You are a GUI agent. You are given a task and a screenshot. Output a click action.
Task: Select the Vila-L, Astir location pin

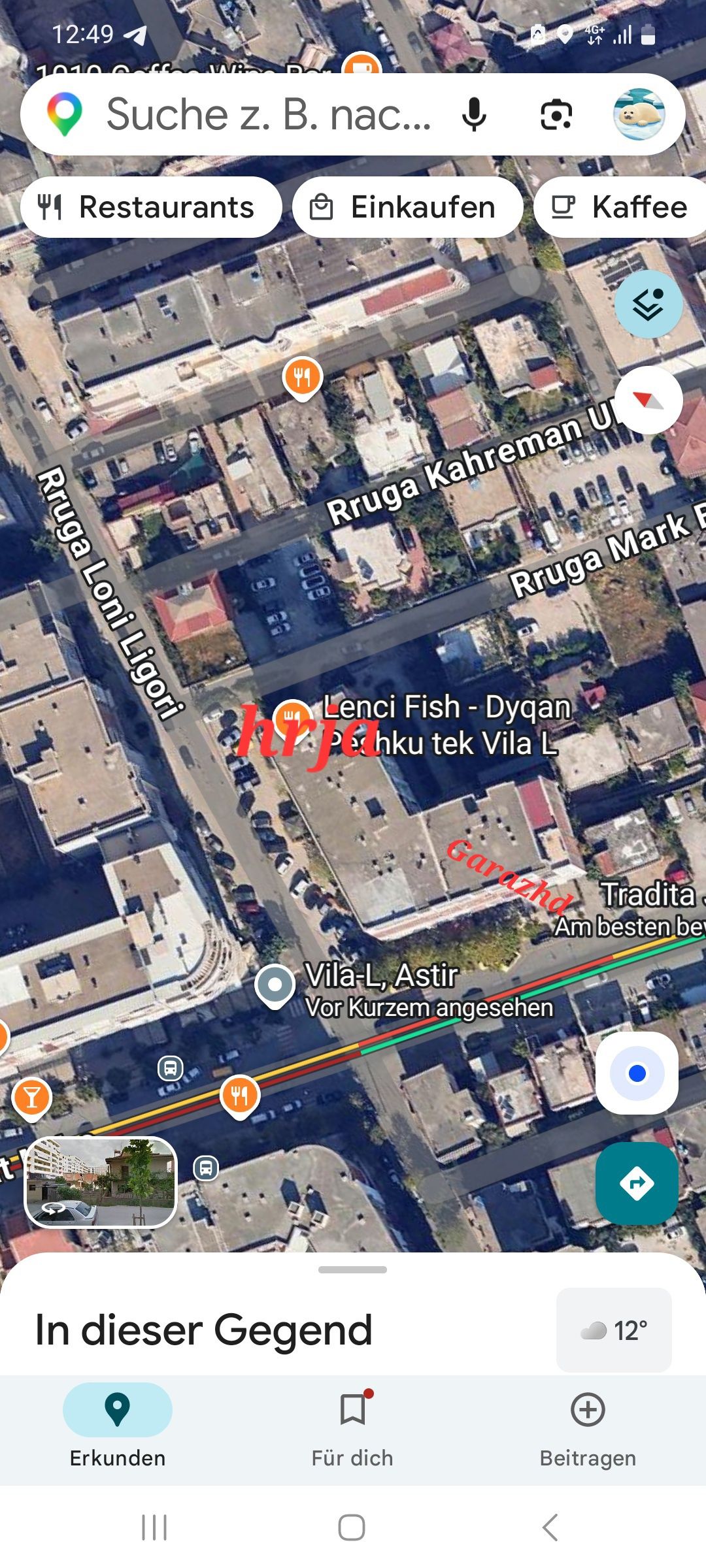[x=275, y=985]
